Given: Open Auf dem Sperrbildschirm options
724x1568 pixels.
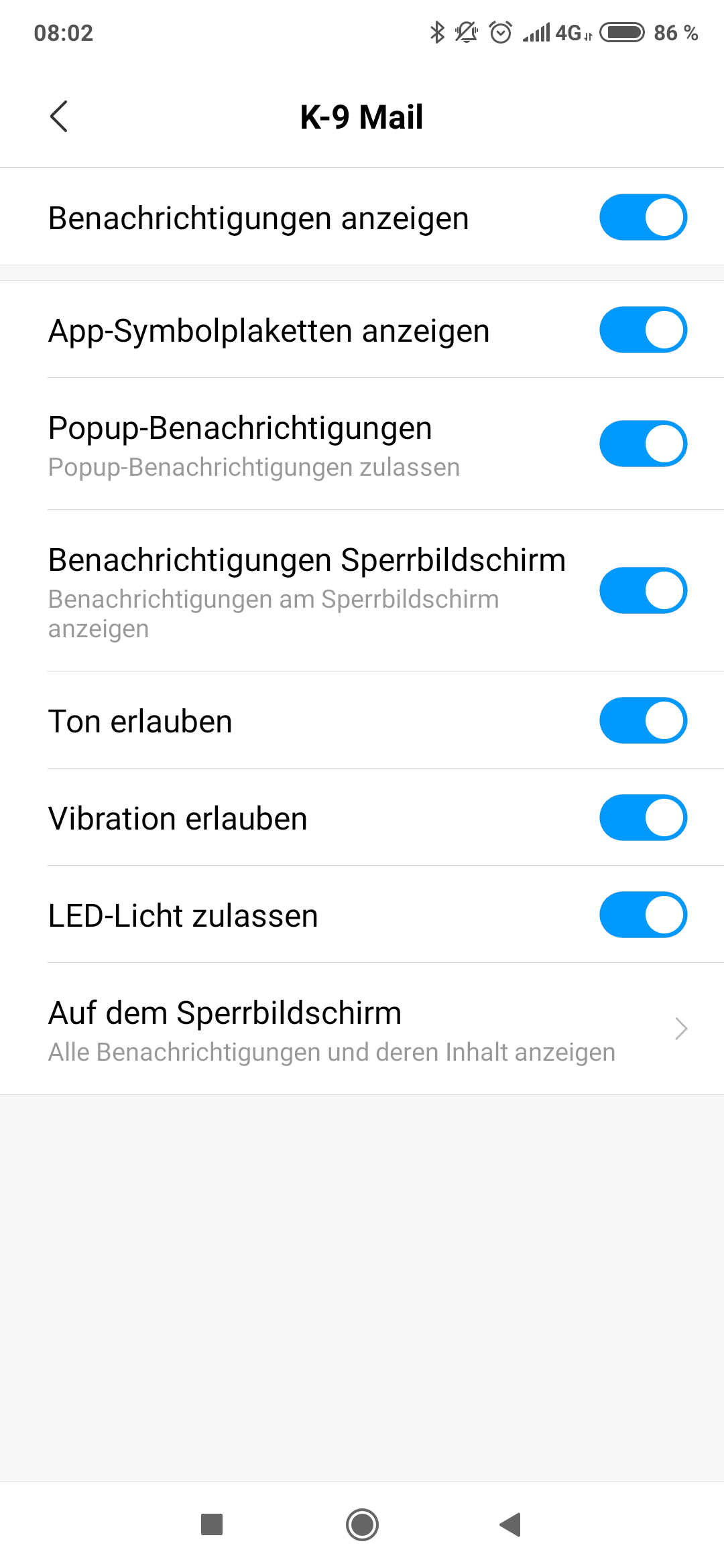Looking at the screenshot, I should pos(362,1029).
